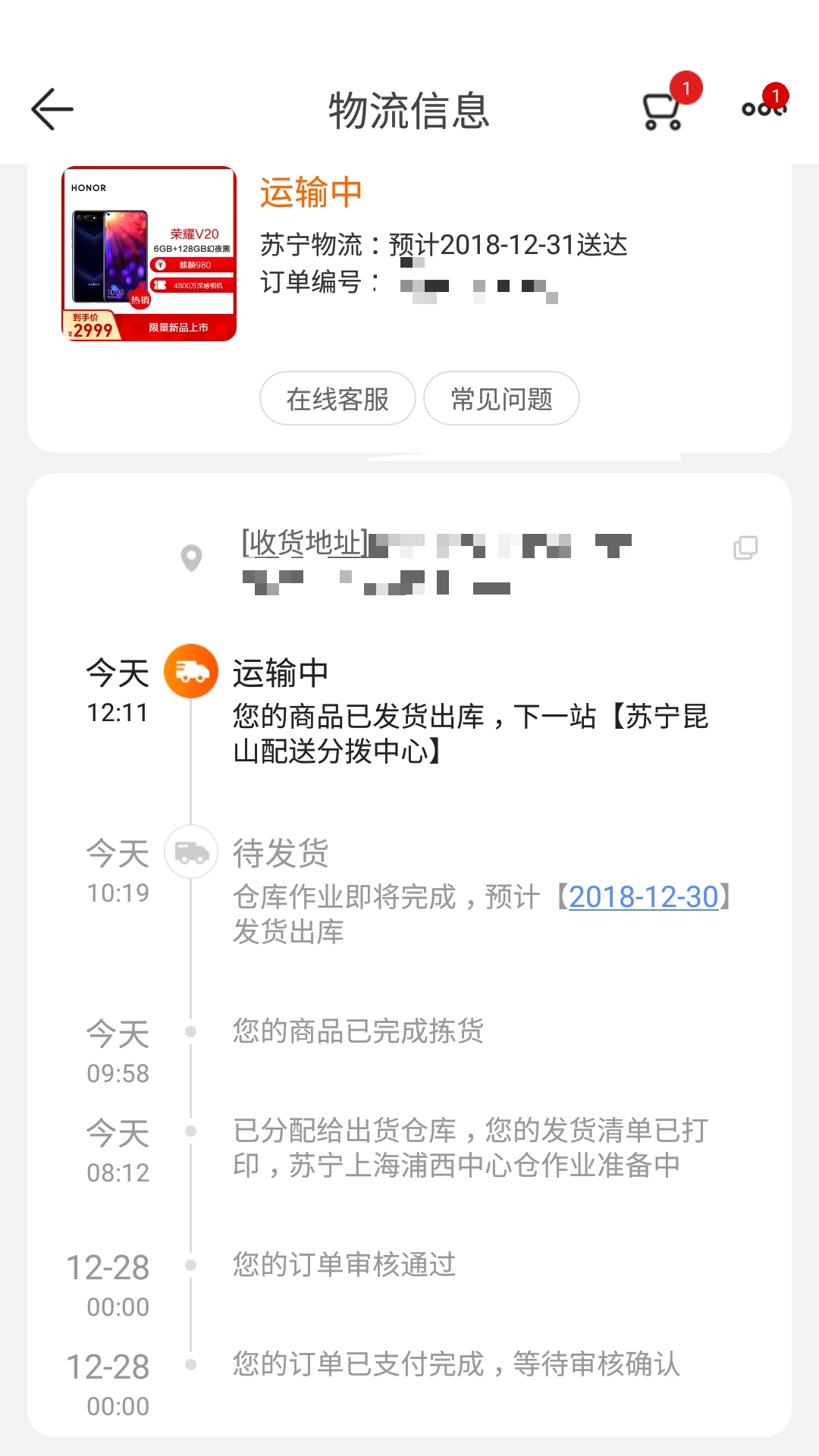Copy the delivery address

pyautogui.click(x=745, y=548)
